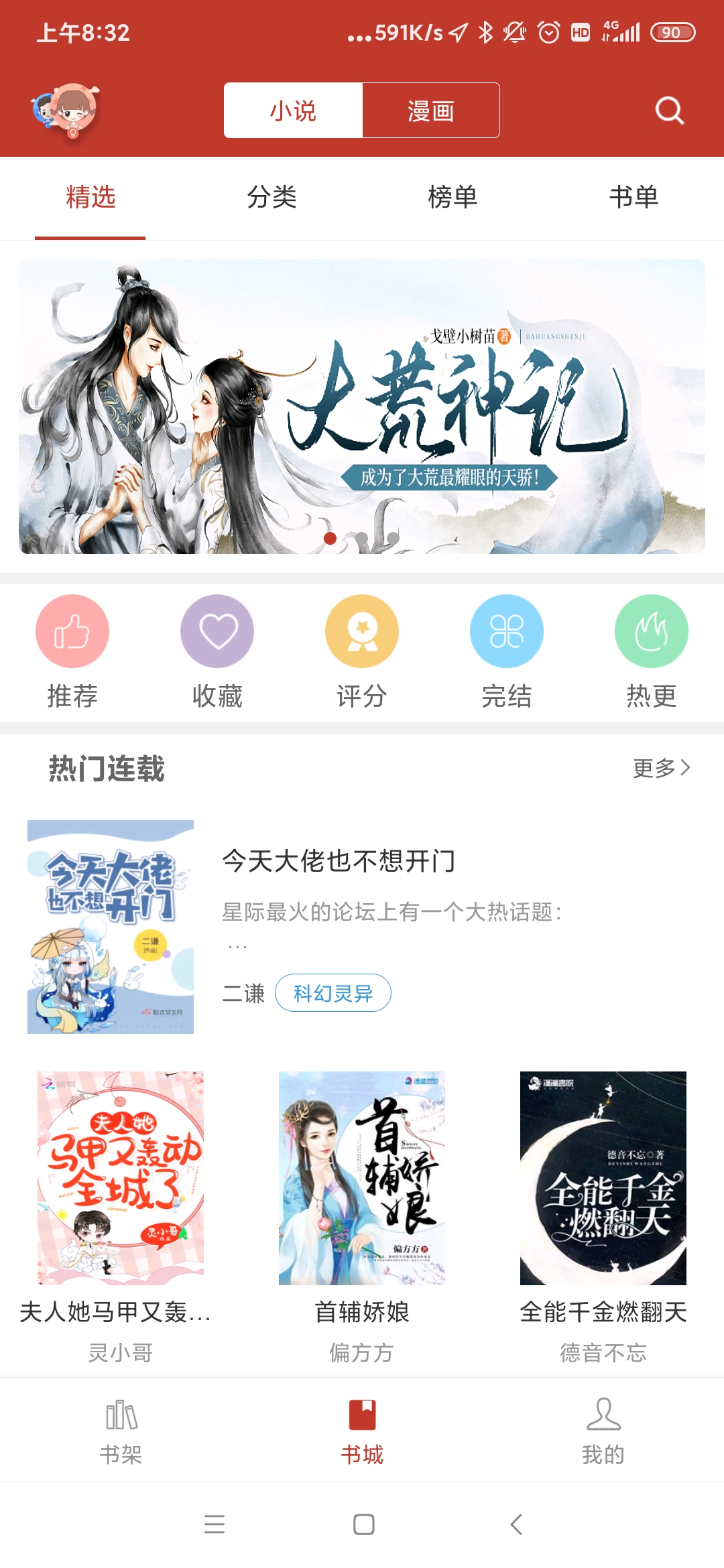The height and width of the screenshot is (1568, 724).
Task: Go to the 书单 tab
Action: pos(633,197)
